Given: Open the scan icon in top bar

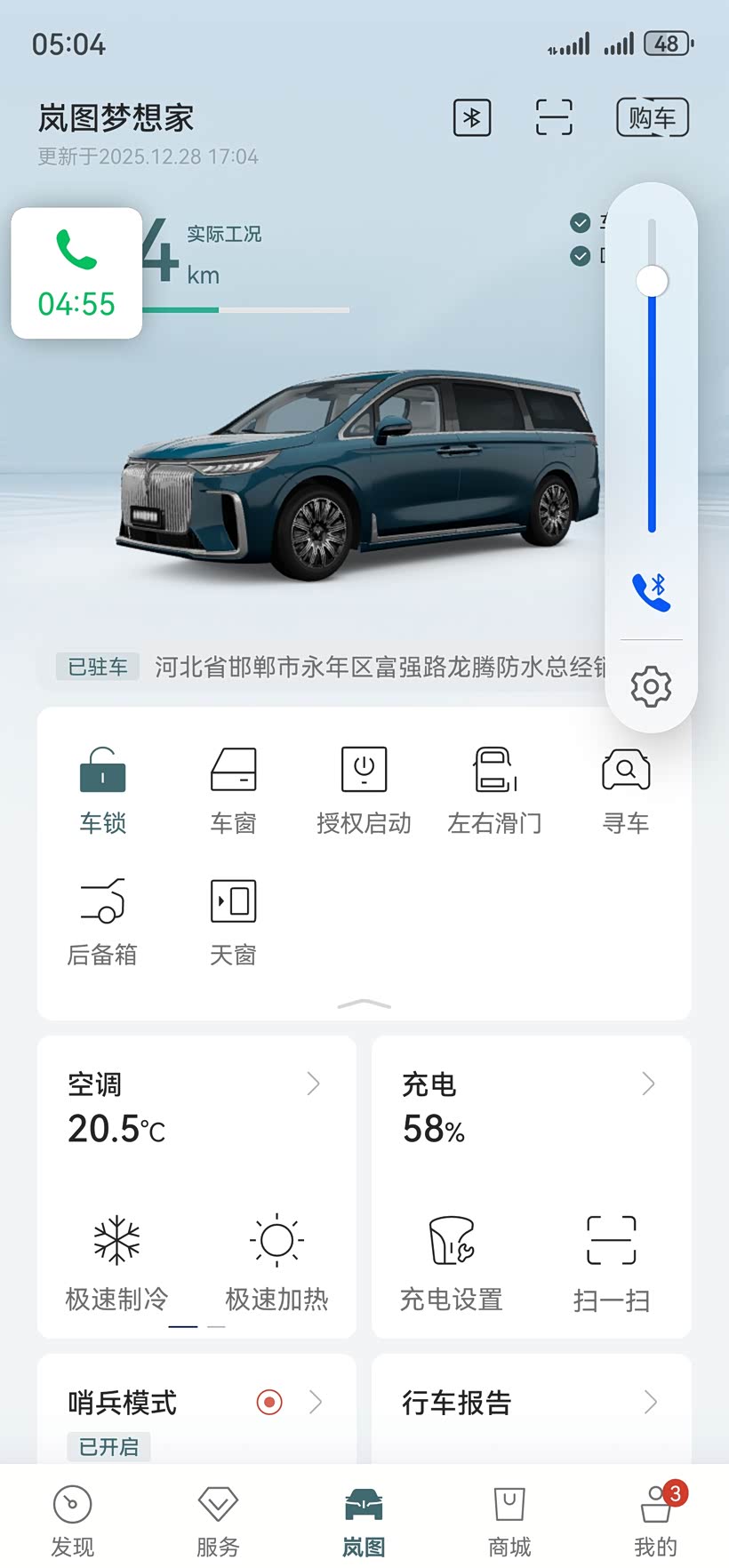Looking at the screenshot, I should point(554,117).
